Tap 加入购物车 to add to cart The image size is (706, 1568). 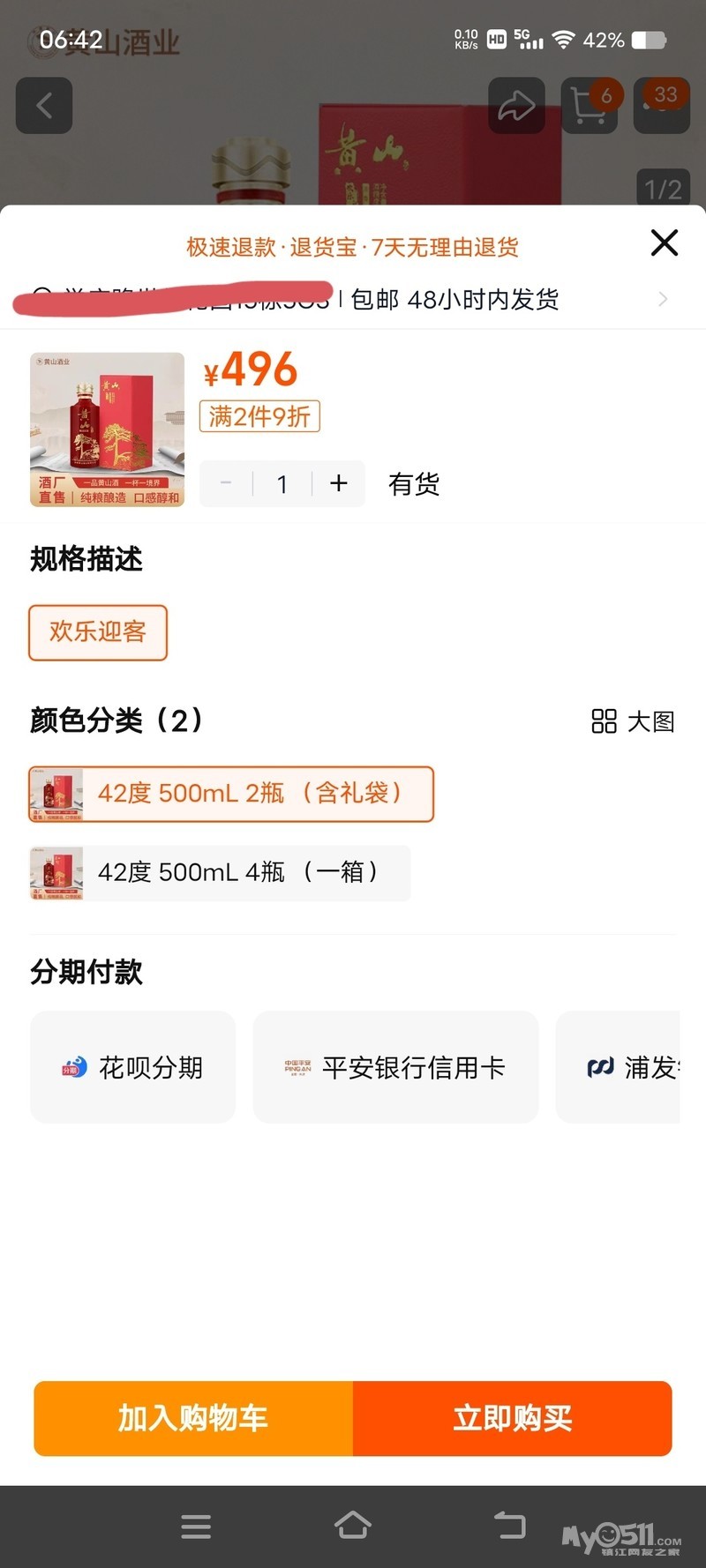193,1418
